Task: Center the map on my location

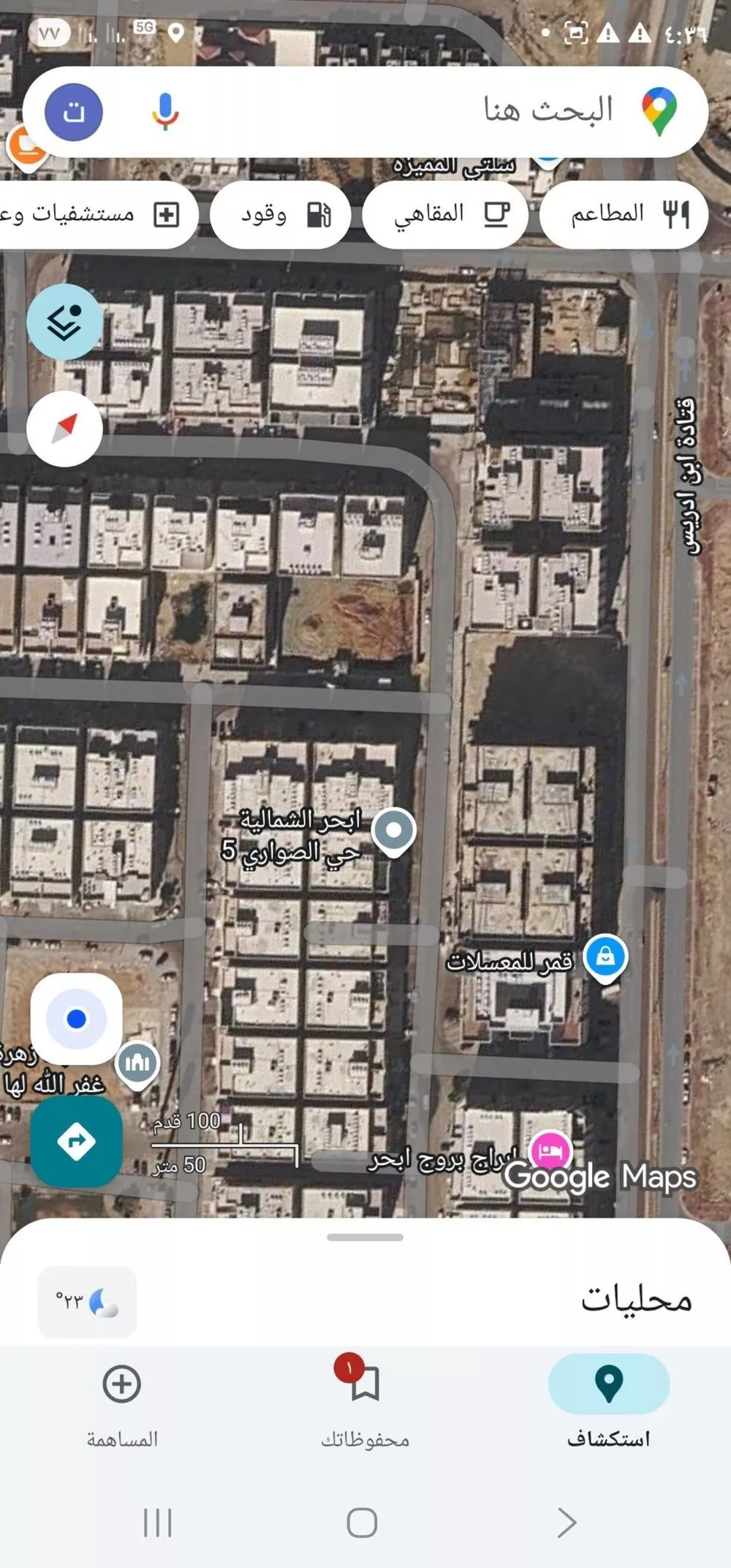Action: pyautogui.click(x=76, y=1019)
